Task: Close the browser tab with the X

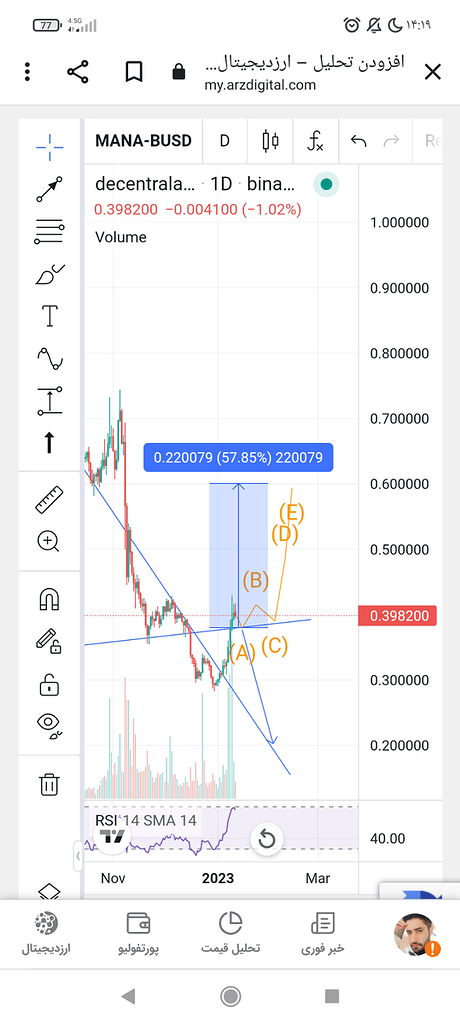Action: pyautogui.click(x=433, y=72)
